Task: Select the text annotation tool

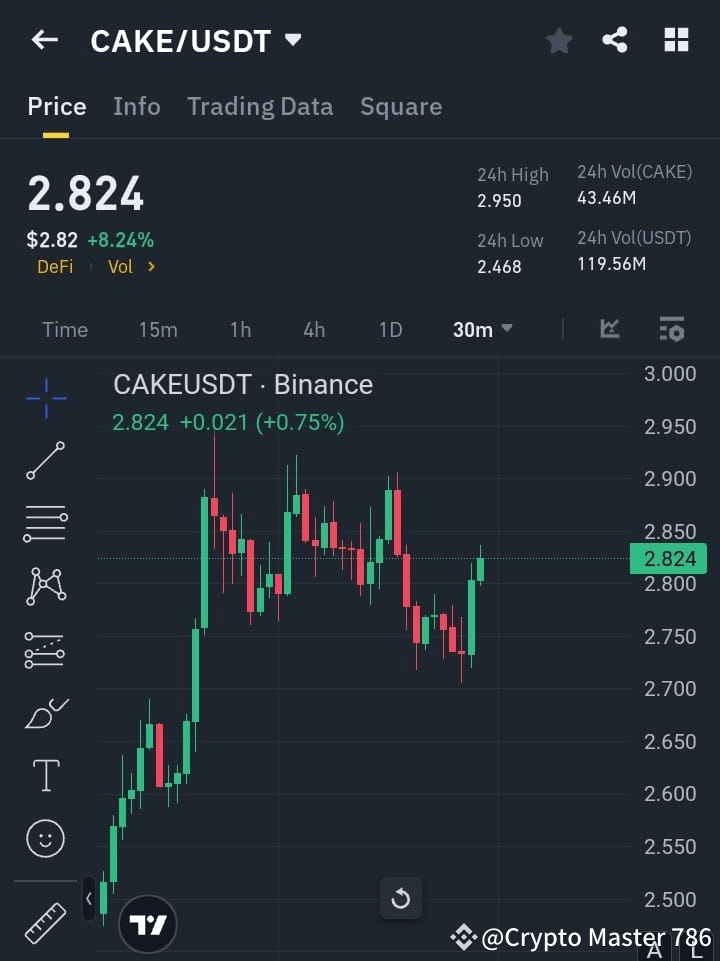Action: tap(45, 775)
